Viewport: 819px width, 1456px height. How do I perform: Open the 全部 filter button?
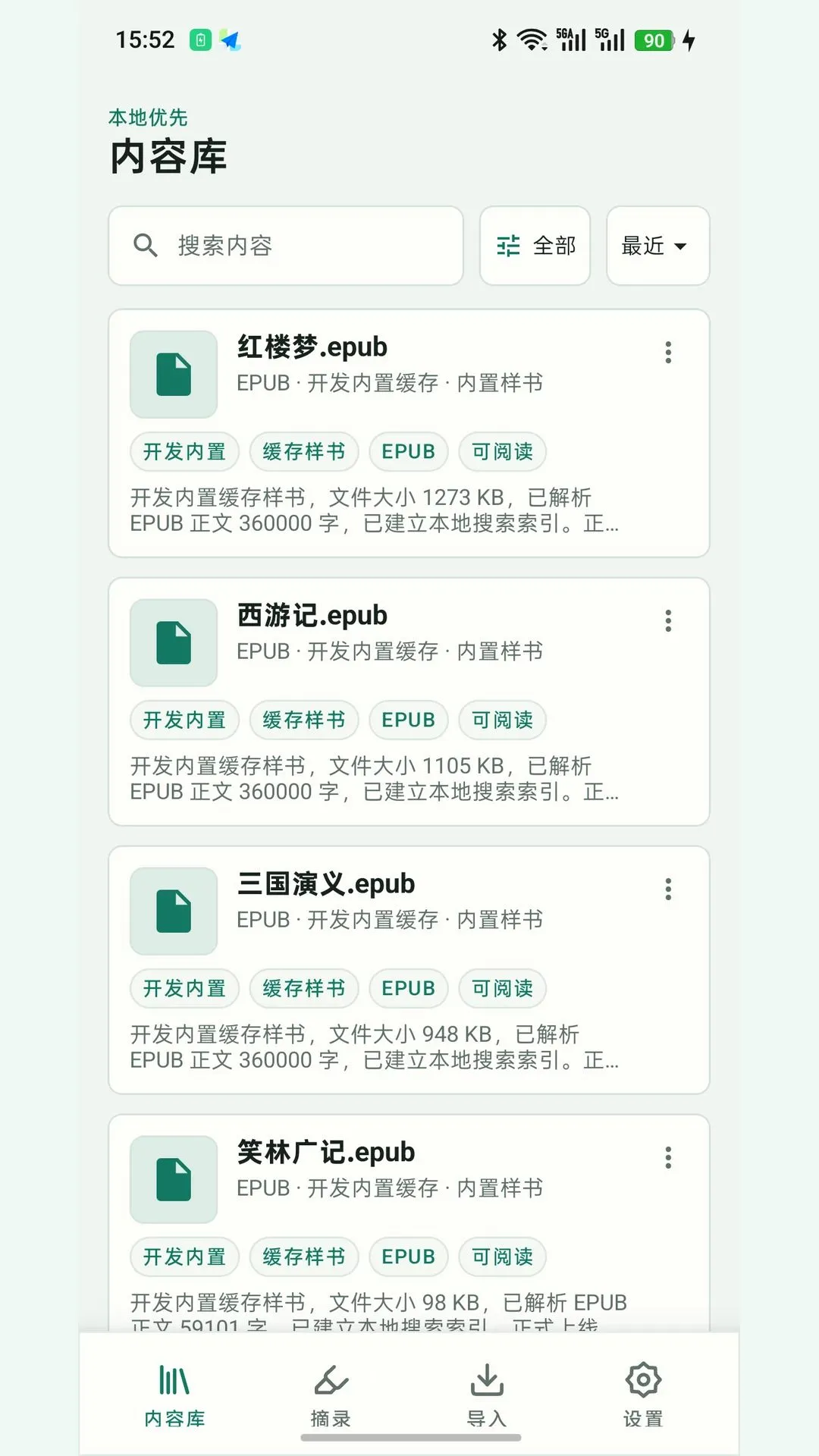(x=535, y=246)
